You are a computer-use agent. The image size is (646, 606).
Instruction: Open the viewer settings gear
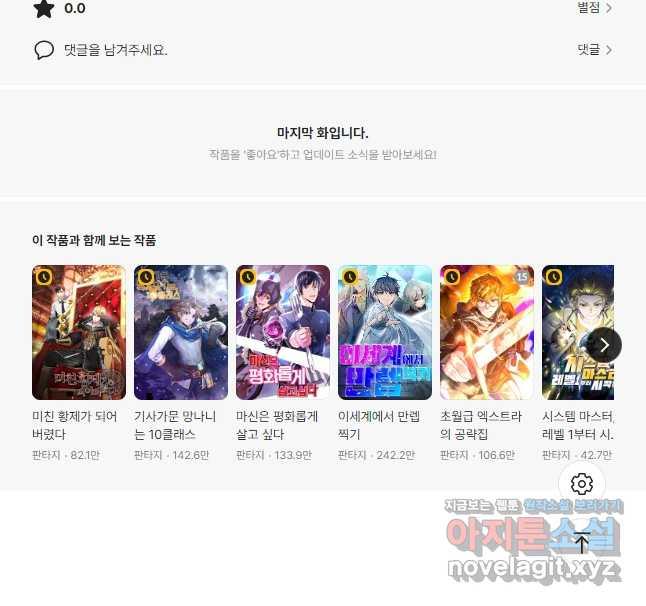coord(582,484)
